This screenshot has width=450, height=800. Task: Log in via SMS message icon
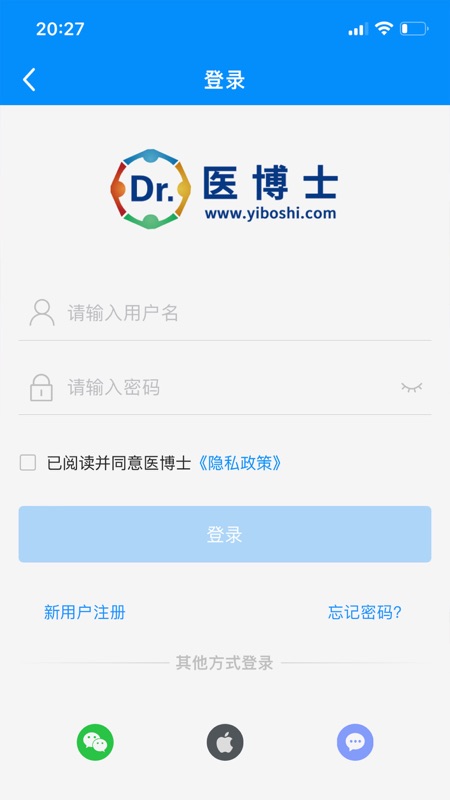coord(355,742)
